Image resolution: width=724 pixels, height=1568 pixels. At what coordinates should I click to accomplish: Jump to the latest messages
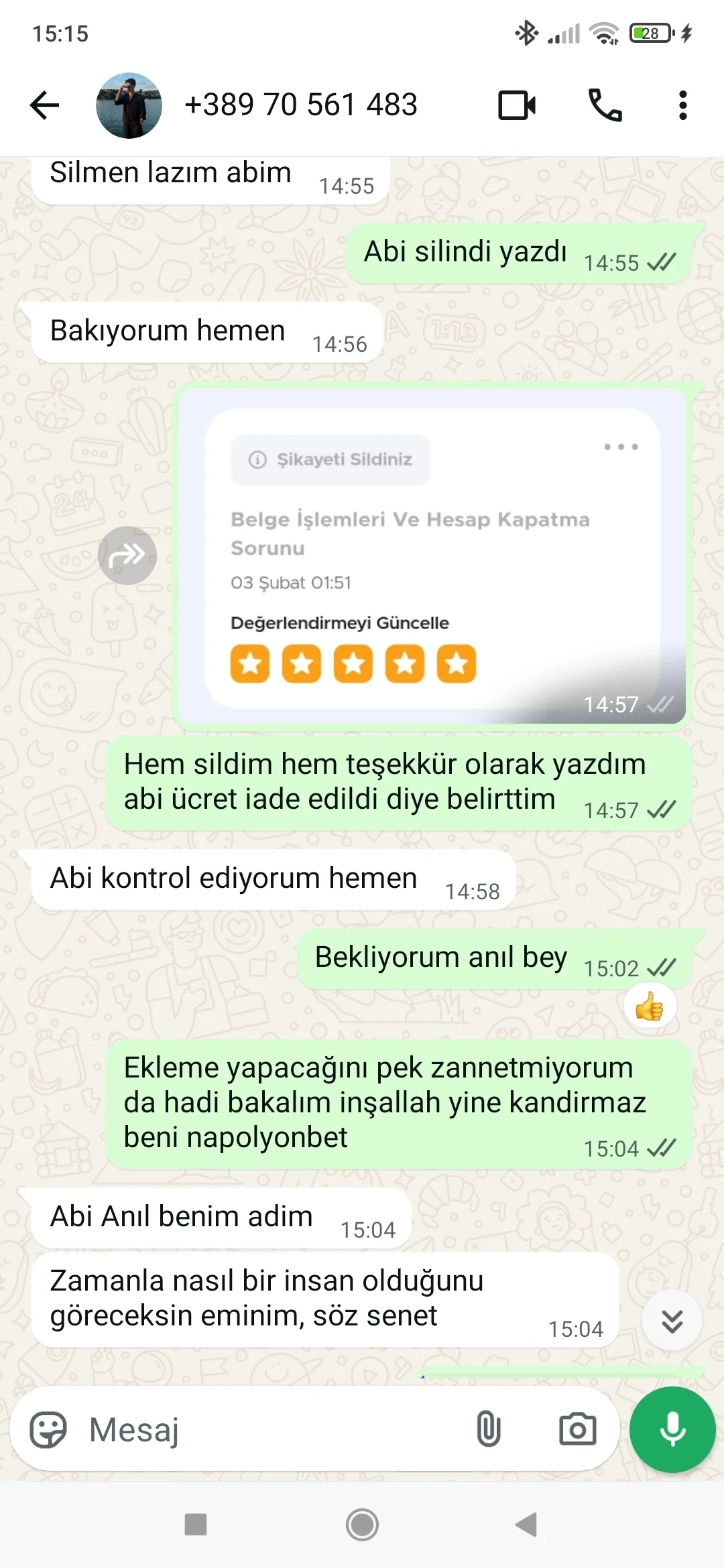point(672,1321)
